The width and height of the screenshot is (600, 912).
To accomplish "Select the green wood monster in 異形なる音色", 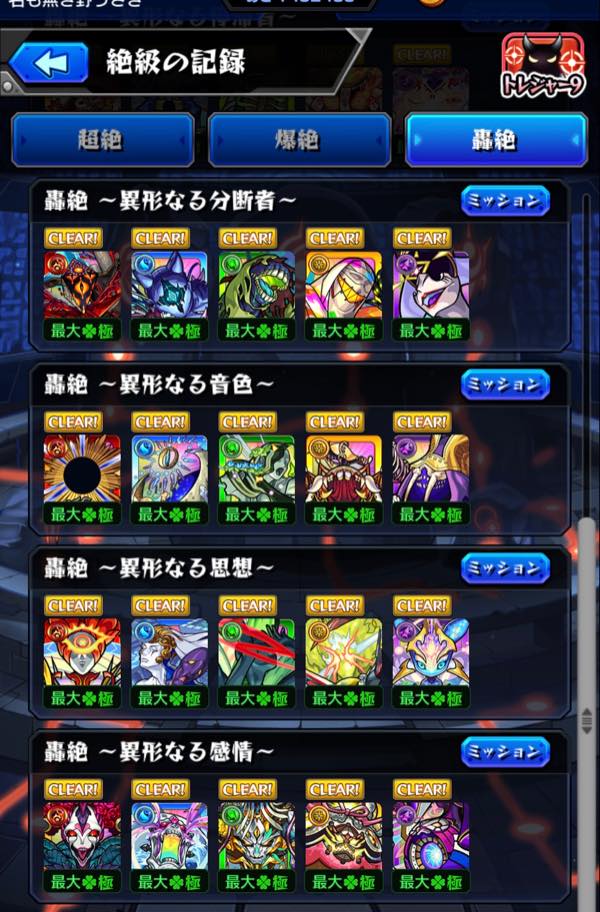I will point(257,468).
